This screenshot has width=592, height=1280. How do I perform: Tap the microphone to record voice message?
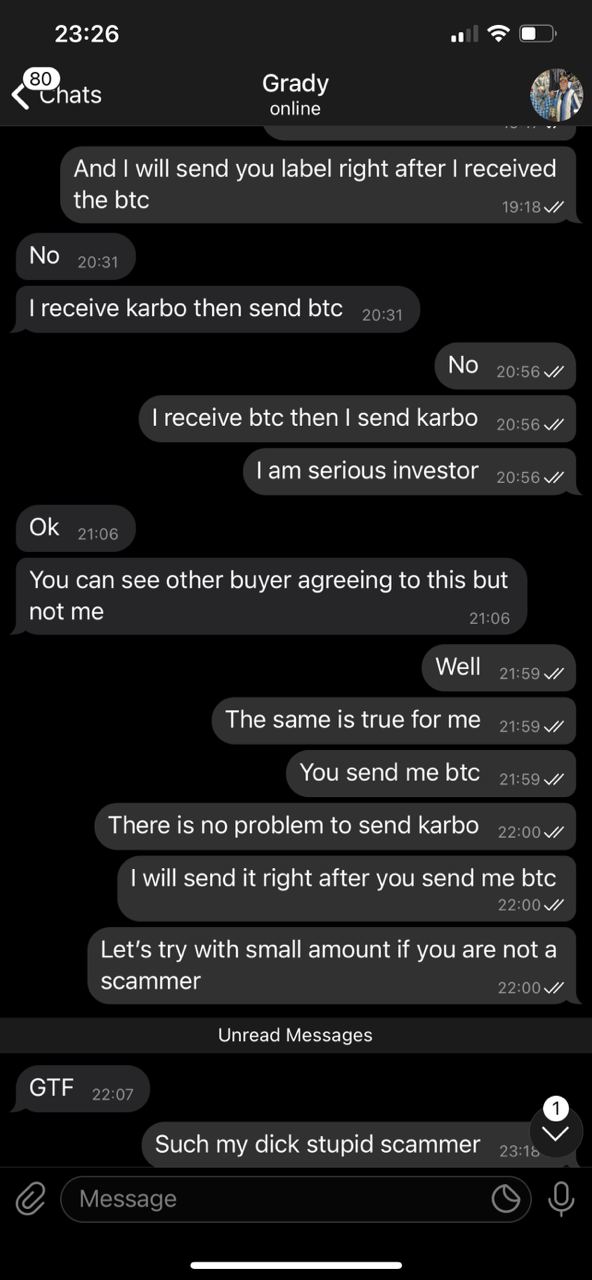pos(561,1199)
